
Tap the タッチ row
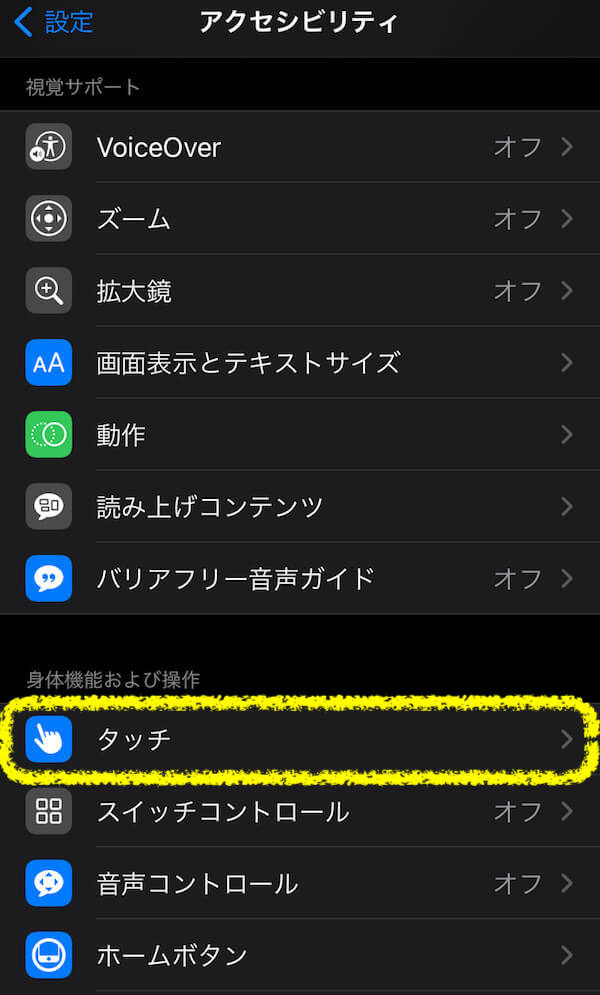point(300,740)
